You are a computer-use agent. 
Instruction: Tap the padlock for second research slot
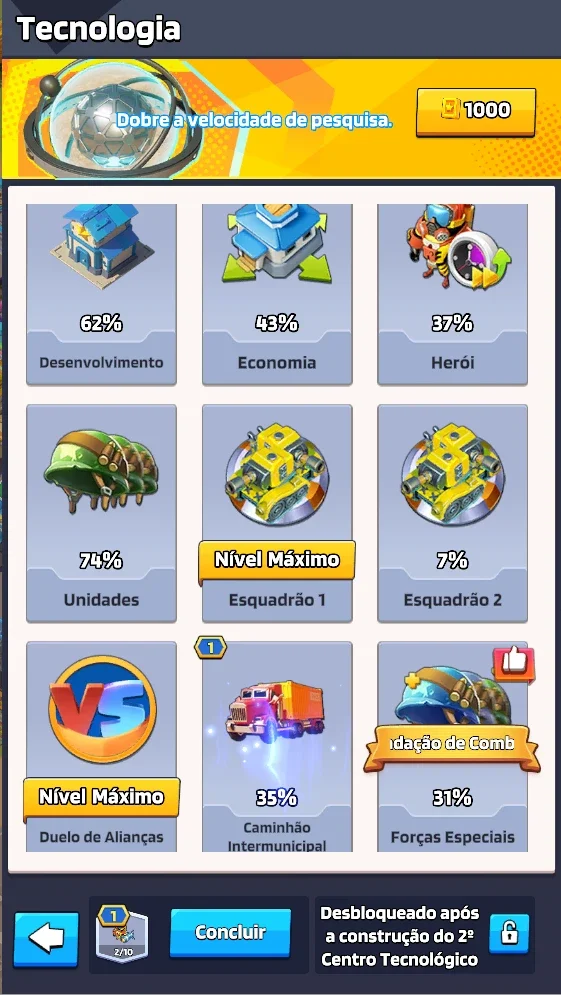509,933
